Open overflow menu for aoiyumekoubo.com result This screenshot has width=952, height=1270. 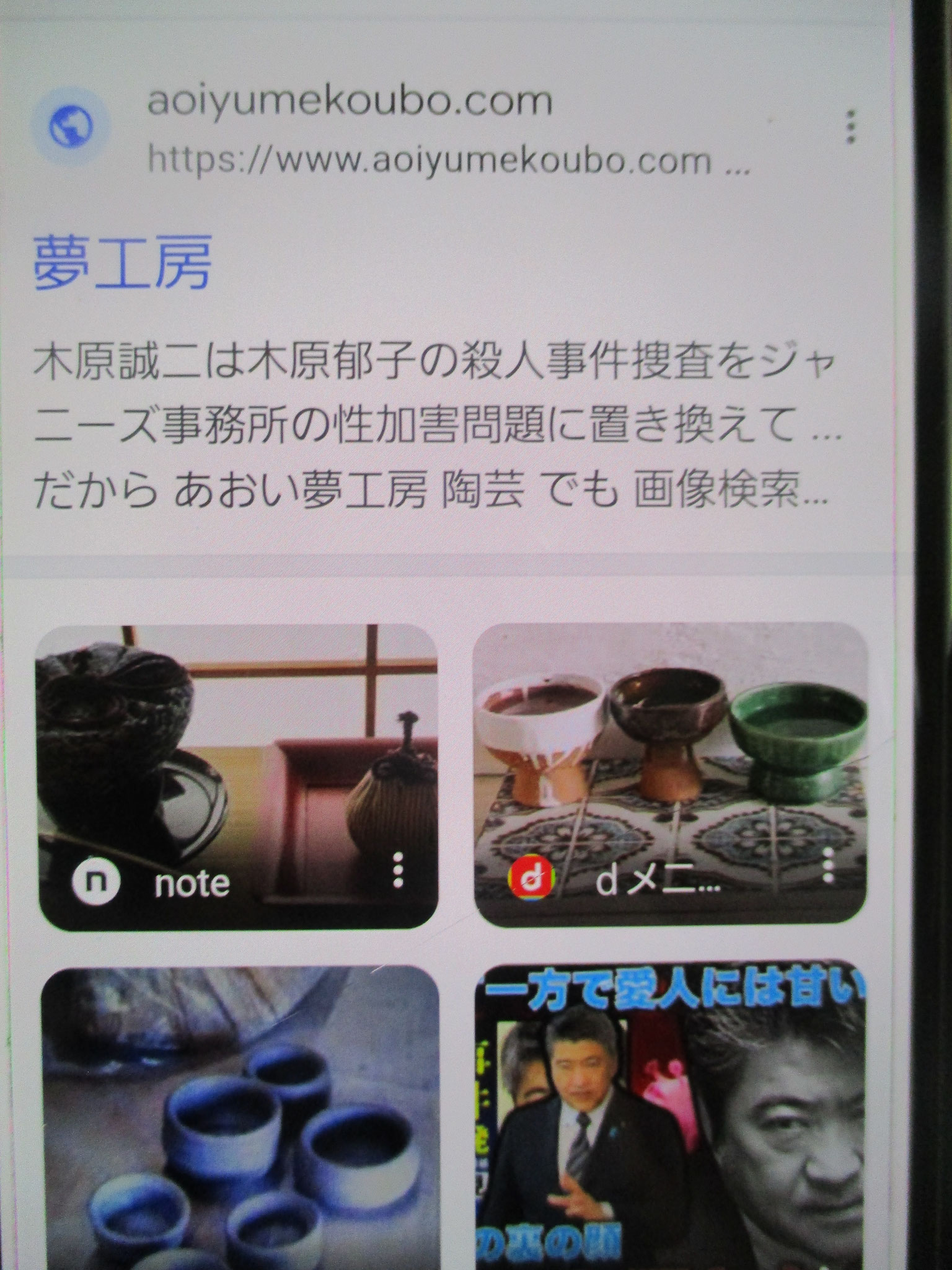click(x=852, y=128)
